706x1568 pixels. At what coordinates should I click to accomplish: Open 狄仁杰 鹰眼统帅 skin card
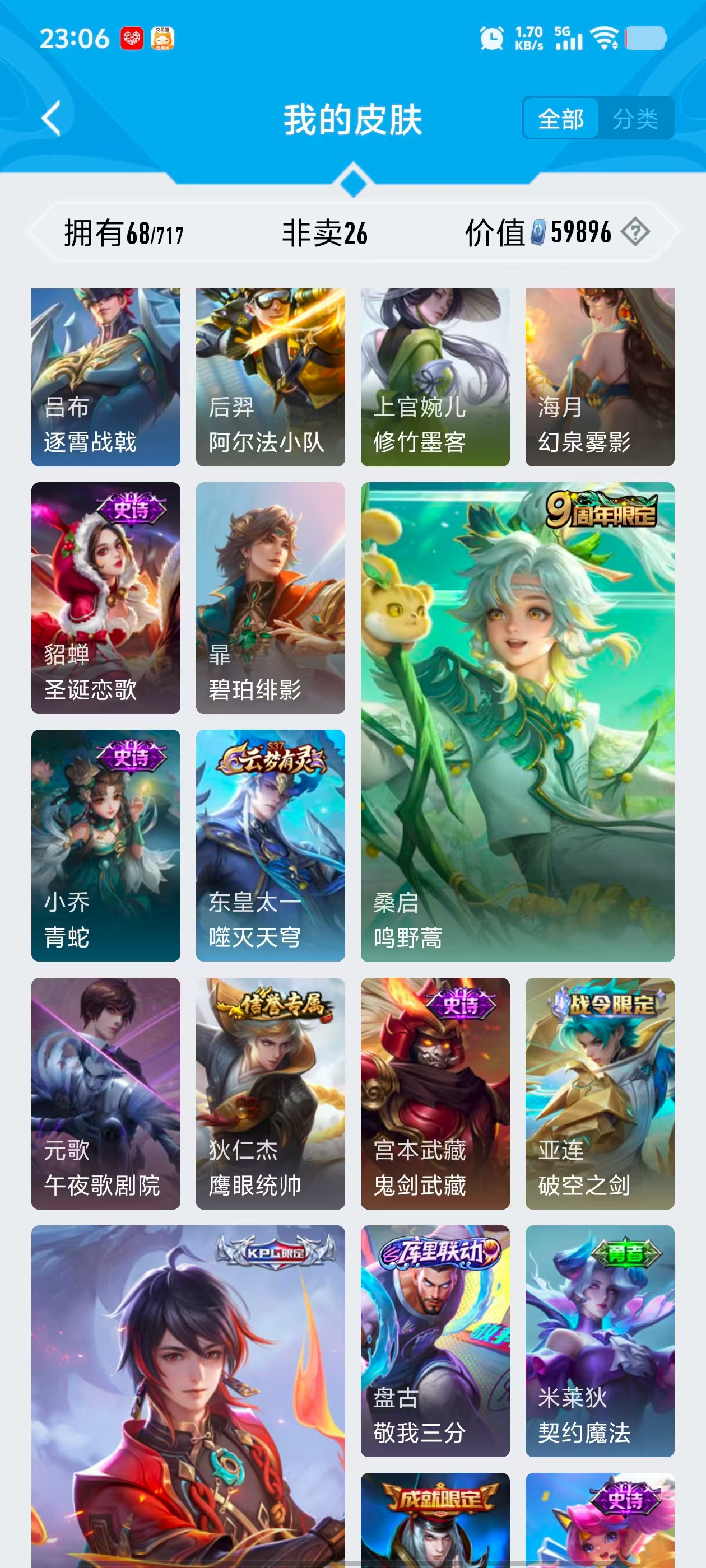click(270, 1093)
